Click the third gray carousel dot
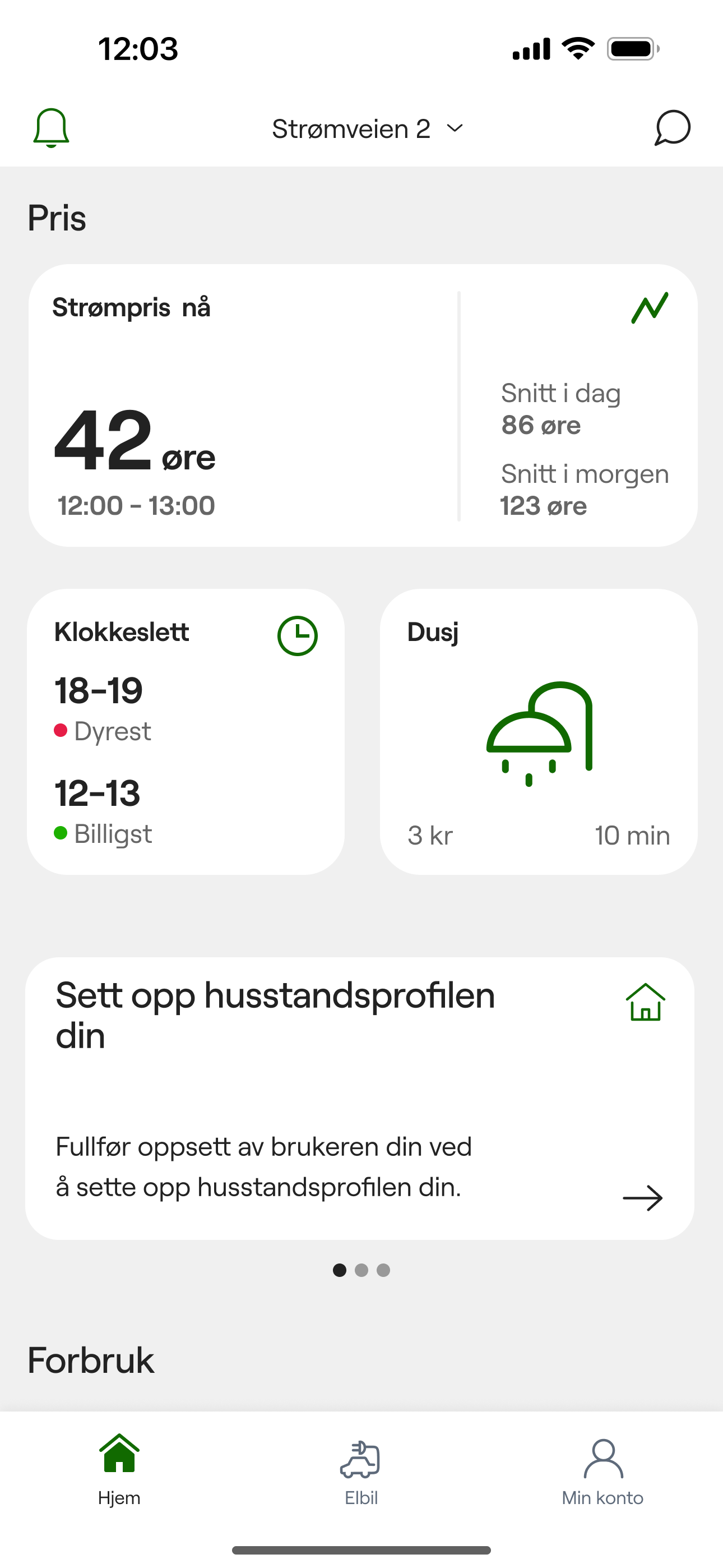723x1568 pixels. (x=383, y=1270)
